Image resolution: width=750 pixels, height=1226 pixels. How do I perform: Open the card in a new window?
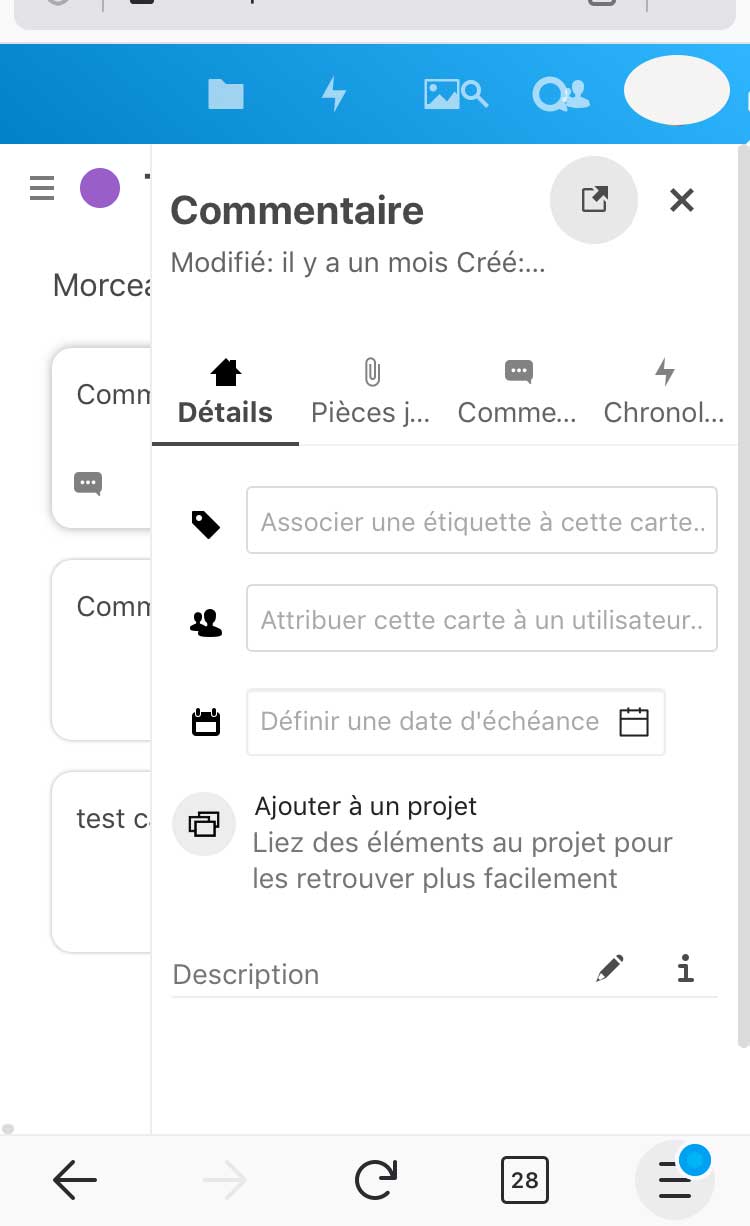(594, 200)
